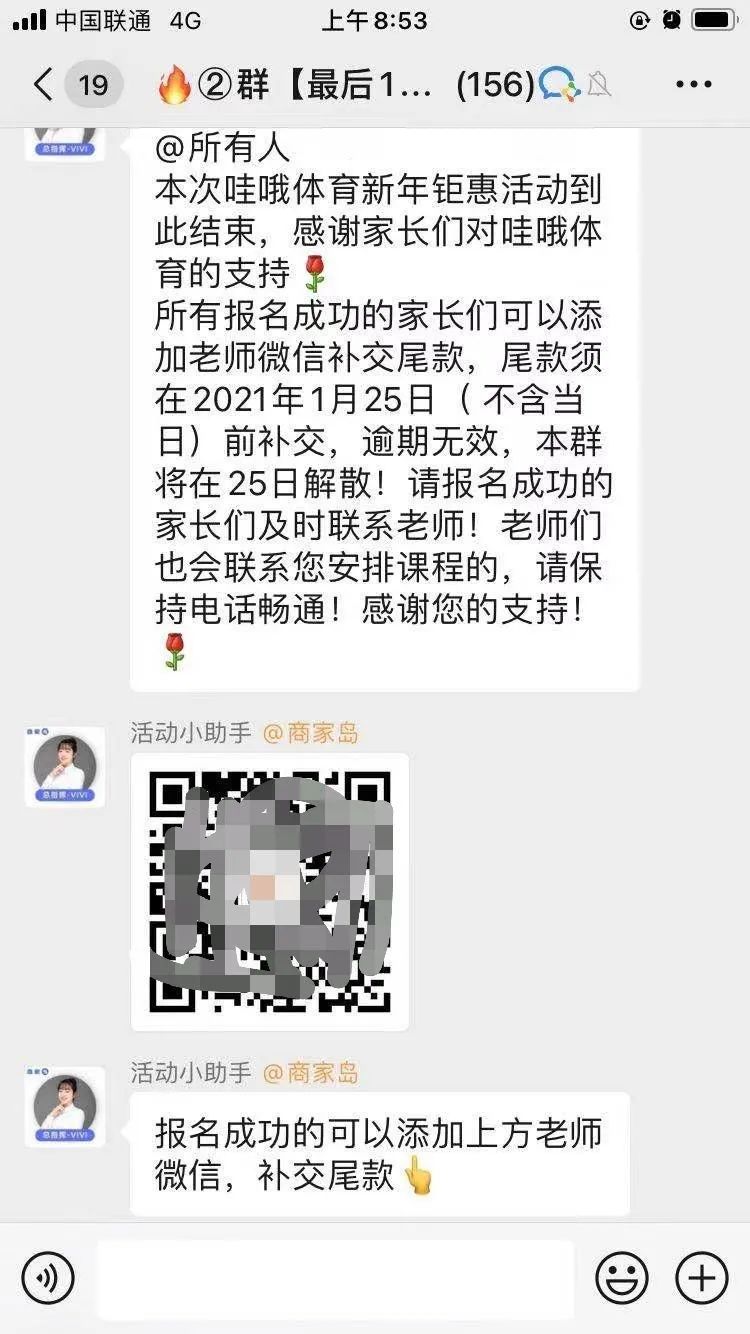Focus the message text field
Screen dimensions: 750x1334
pyautogui.click(x=335, y=1277)
